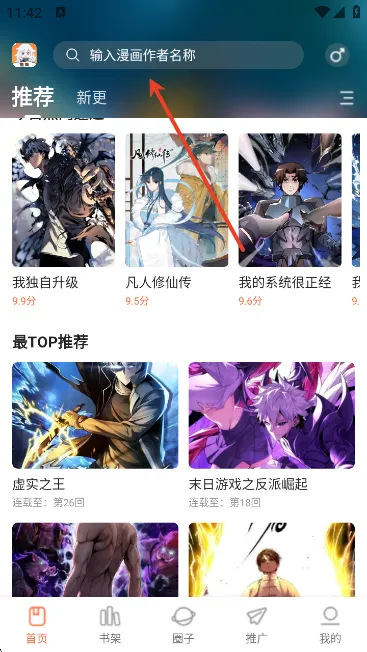Switch to the 圈子 community tab
Image resolution: width=367 pixels, height=652 pixels.
(183, 625)
